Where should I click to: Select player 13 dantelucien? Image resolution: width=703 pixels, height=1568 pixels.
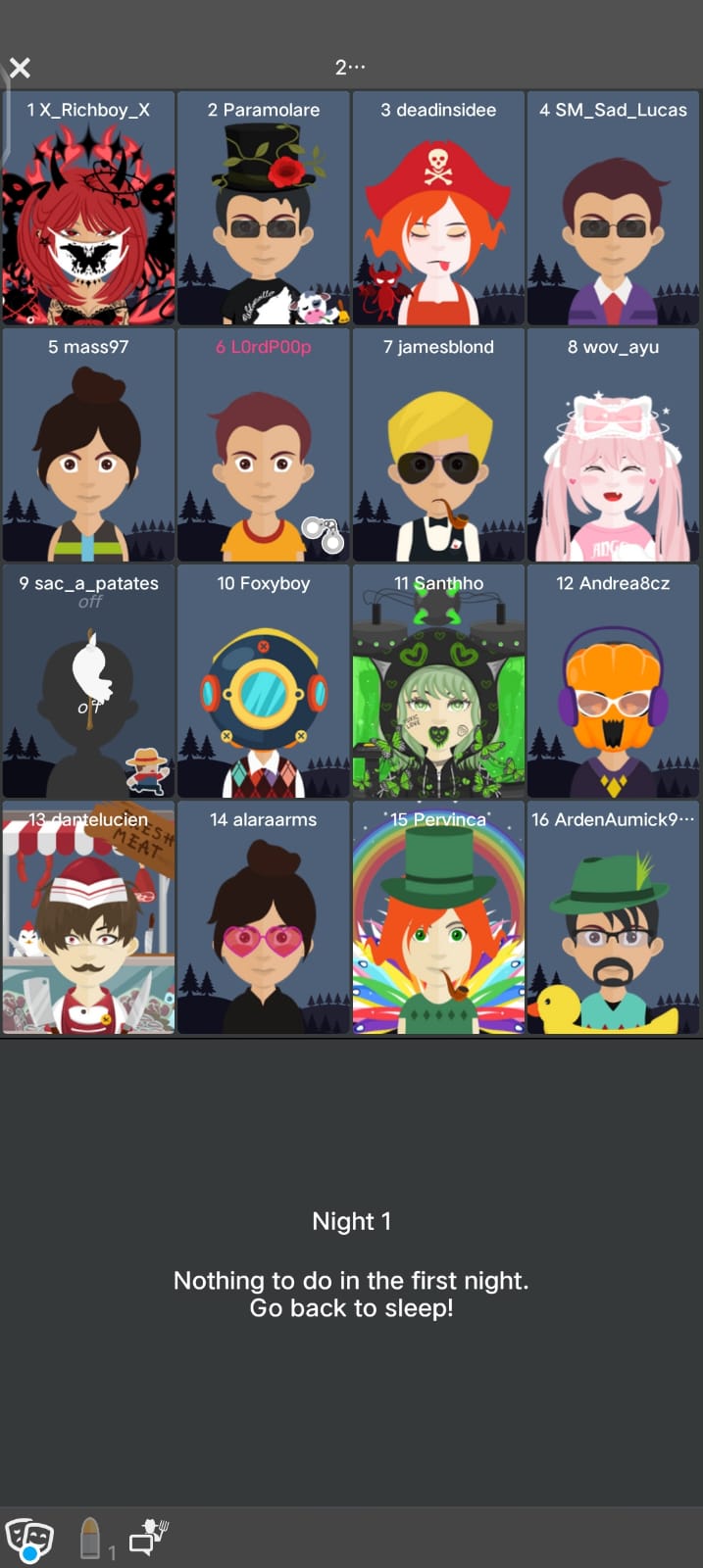(88, 917)
